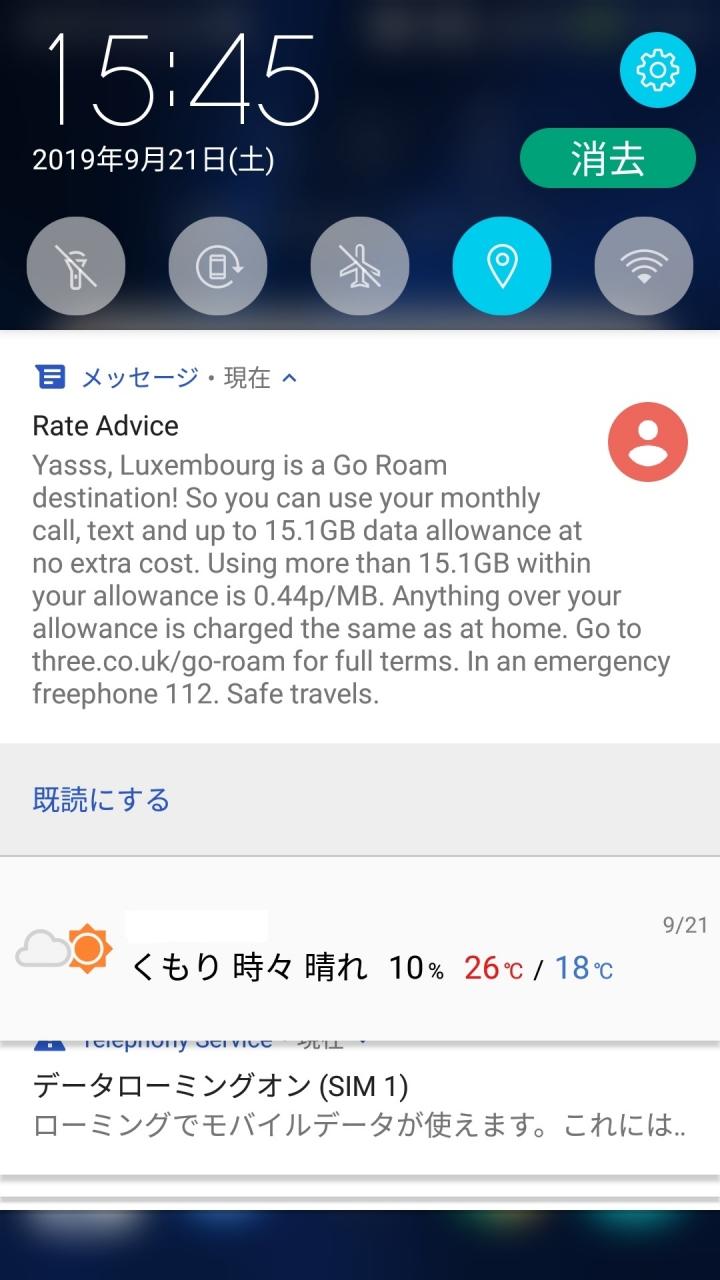The width and height of the screenshot is (720, 1280).
Task: Enable airplane mode
Action: tap(360, 266)
